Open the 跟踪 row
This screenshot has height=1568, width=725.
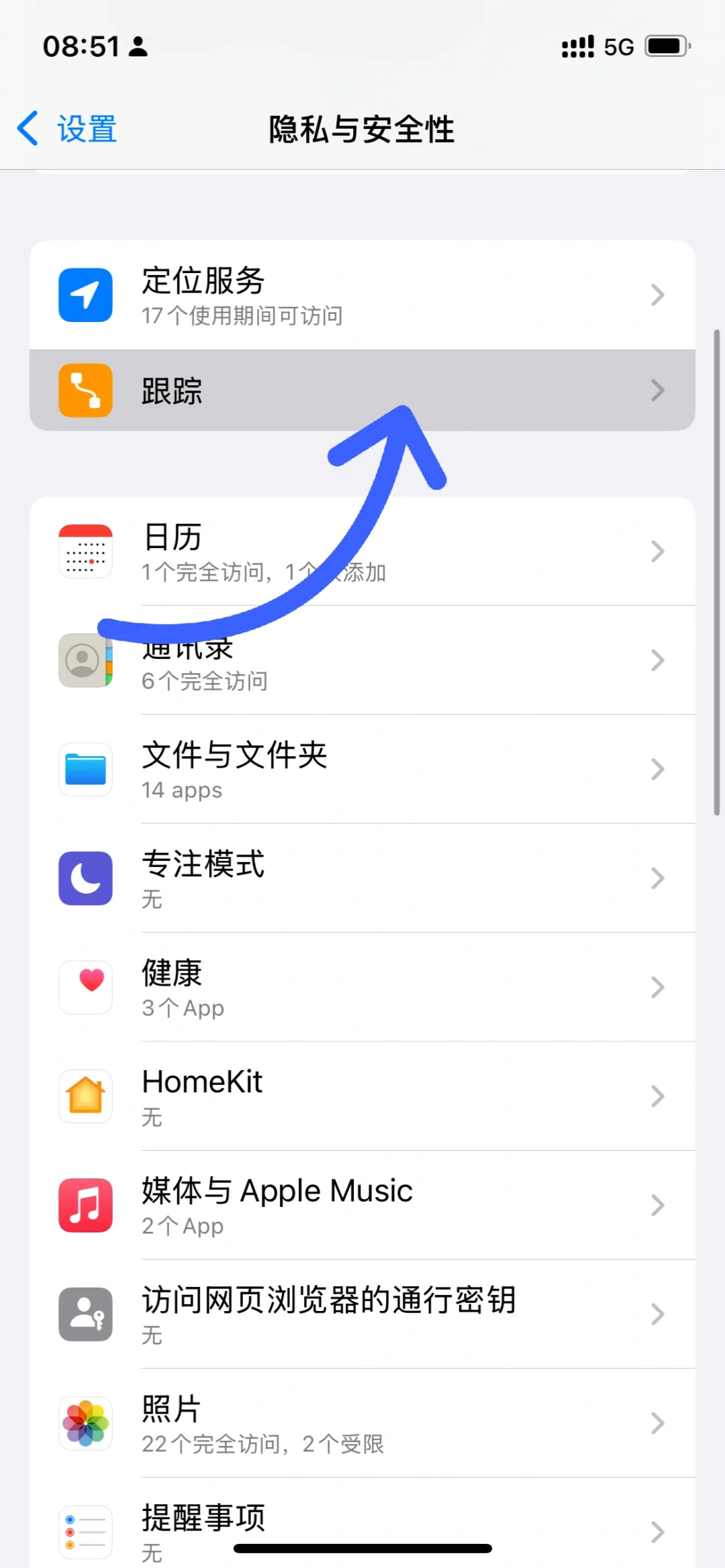point(362,390)
